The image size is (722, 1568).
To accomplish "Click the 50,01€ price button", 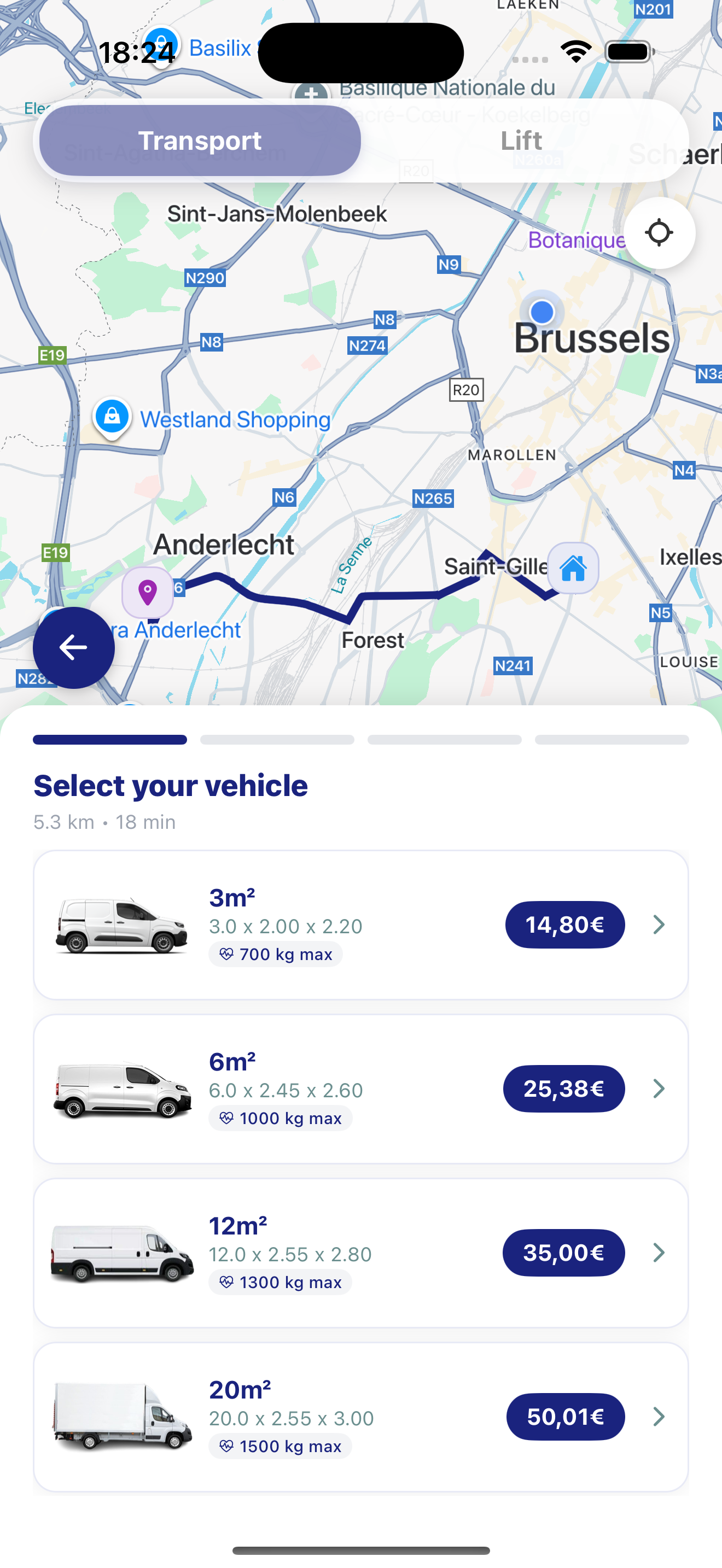I will [x=565, y=1417].
